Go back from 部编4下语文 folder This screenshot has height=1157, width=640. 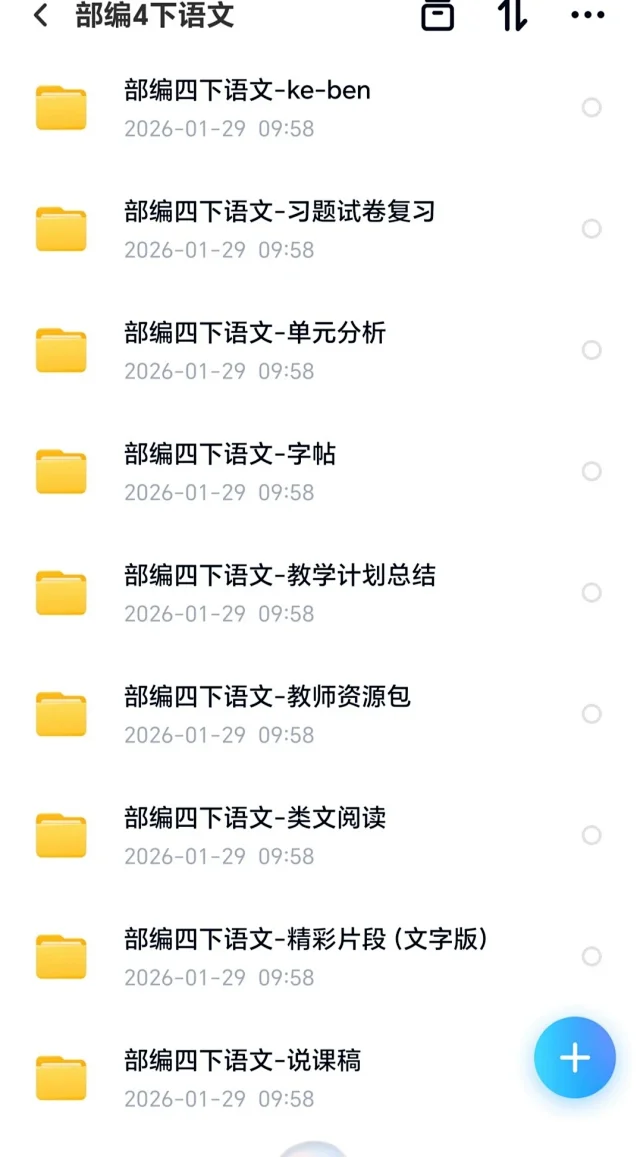tap(41, 16)
